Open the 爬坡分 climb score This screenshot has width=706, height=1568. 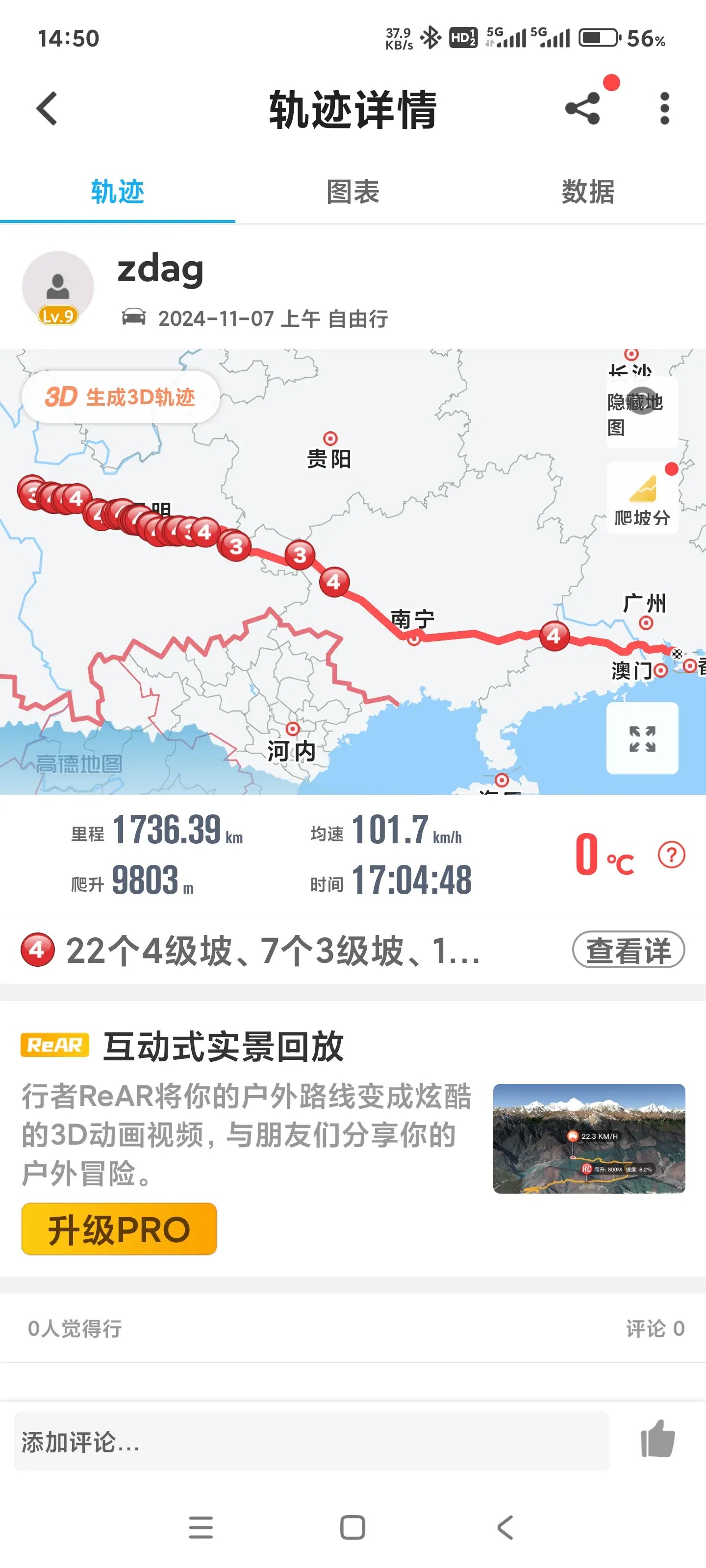coord(641,498)
